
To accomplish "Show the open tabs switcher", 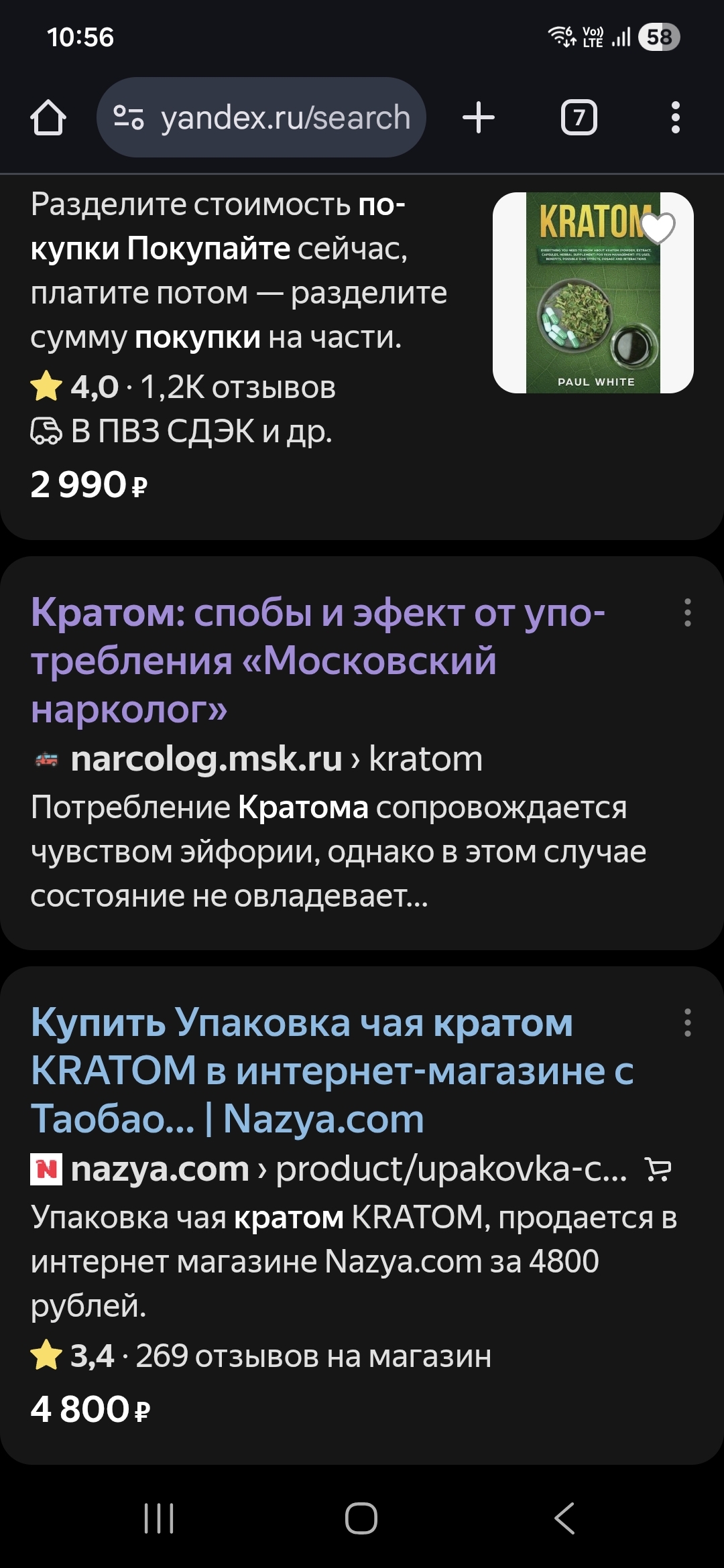I will [579, 118].
